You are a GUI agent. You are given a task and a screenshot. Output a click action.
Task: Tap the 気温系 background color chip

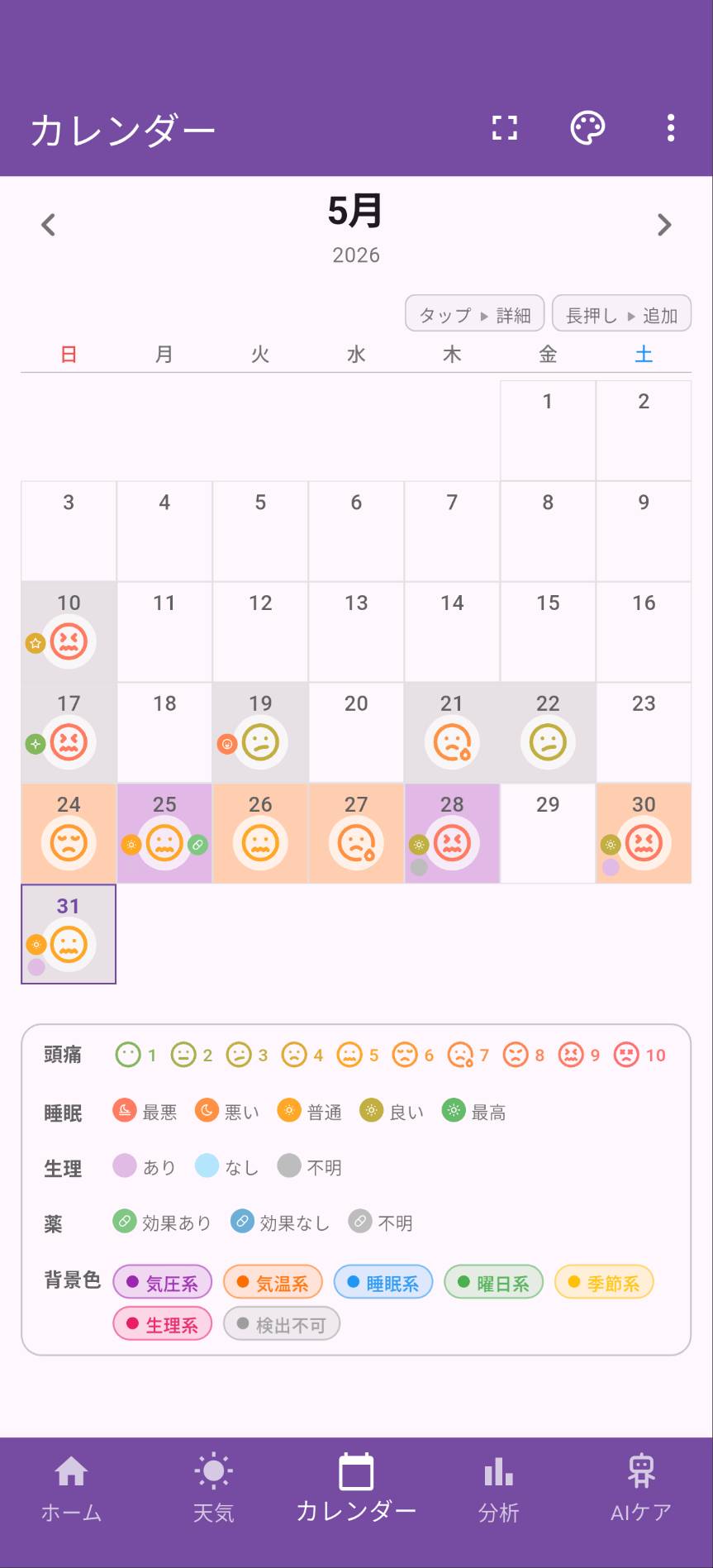(273, 1283)
